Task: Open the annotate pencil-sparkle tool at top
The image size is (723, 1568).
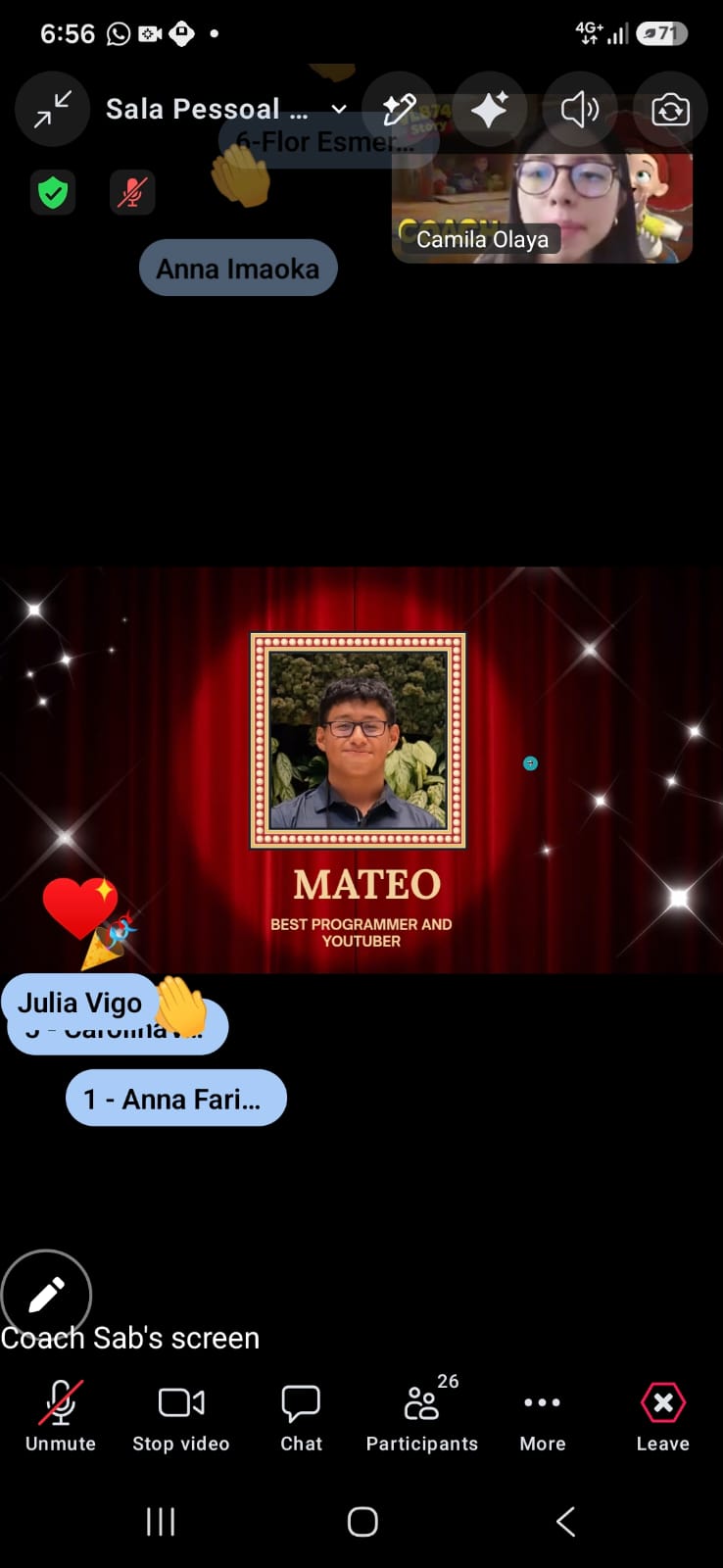Action: tap(399, 109)
